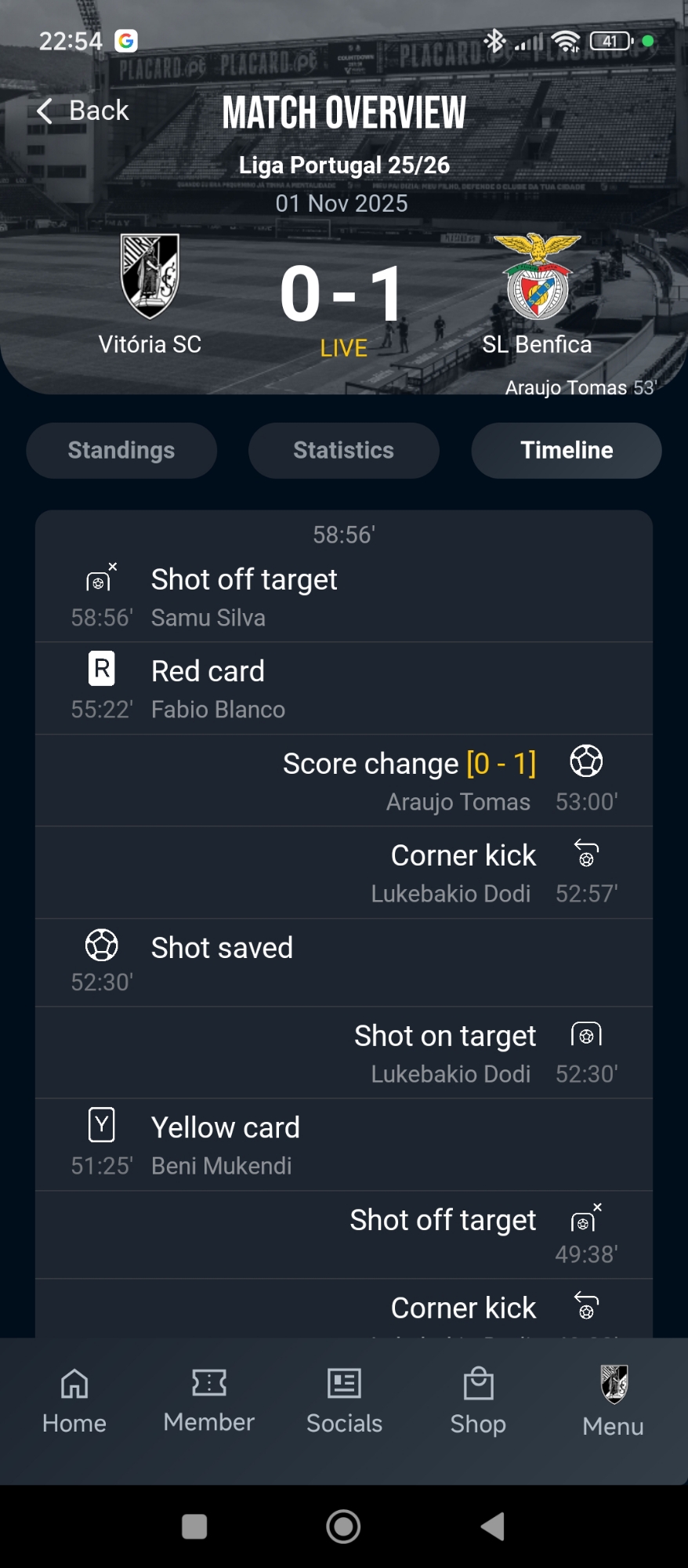The image size is (688, 1568).
Task: Go back from Match Overview
Action: click(82, 111)
